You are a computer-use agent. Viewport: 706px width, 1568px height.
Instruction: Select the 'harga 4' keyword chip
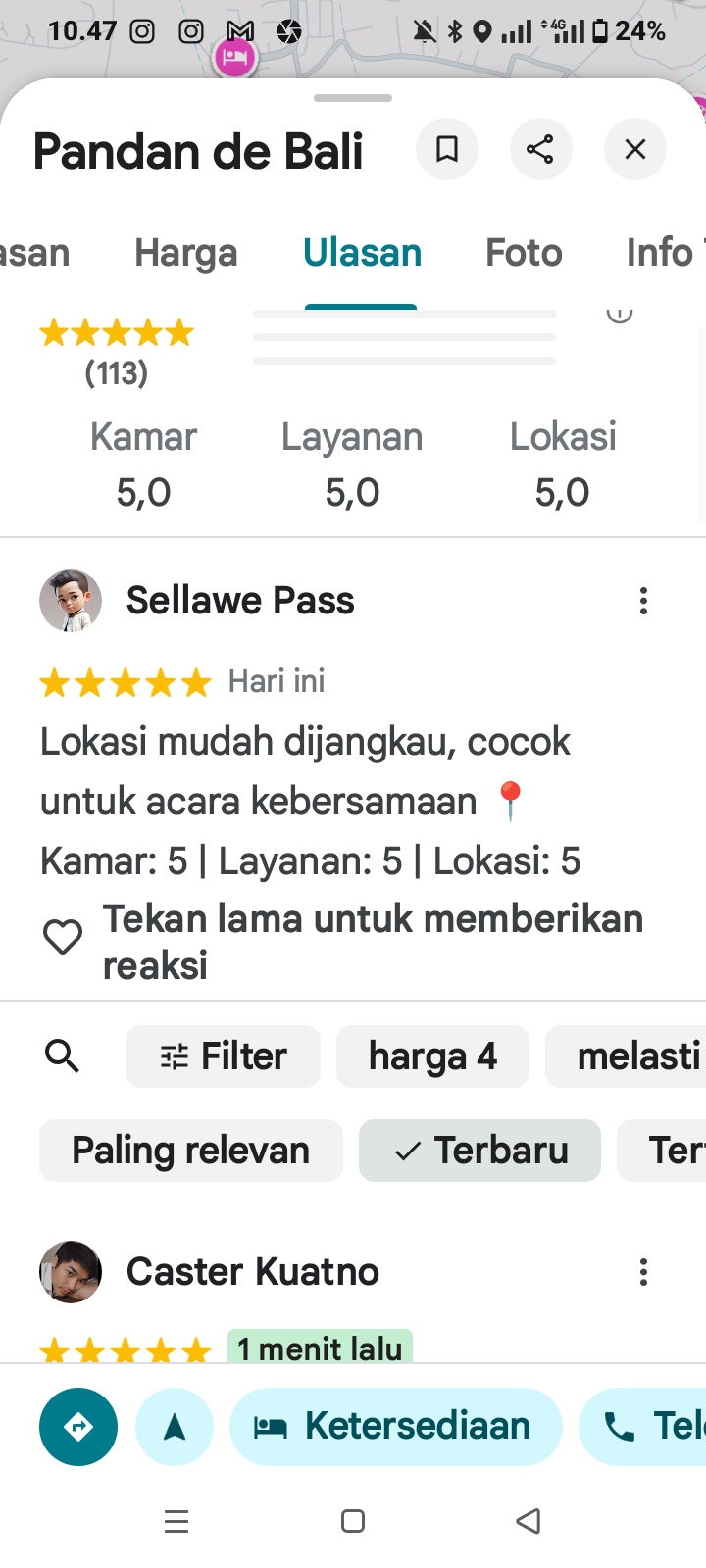click(x=432, y=1056)
